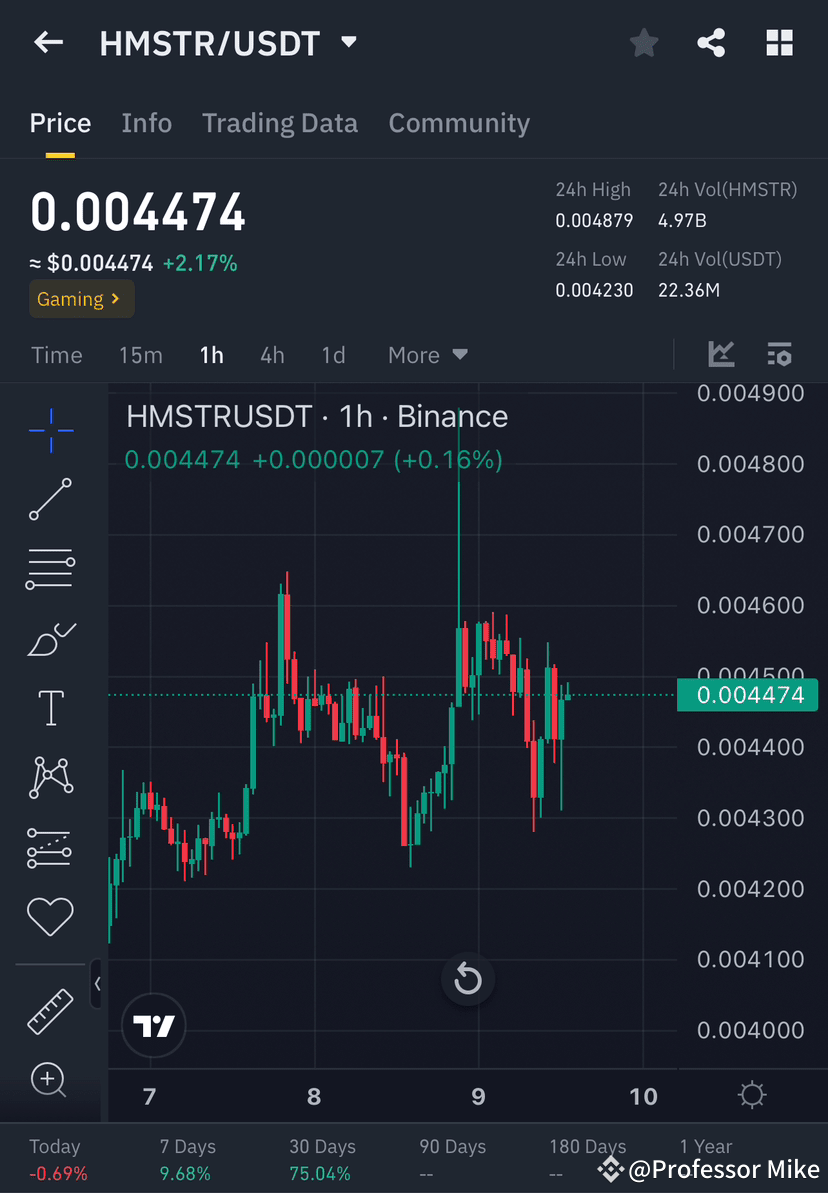Image resolution: width=828 pixels, height=1193 pixels.
Task: Open the HMSTR/USDT pair selector dropdown
Action: pyautogui.click(x=347, y=42)
